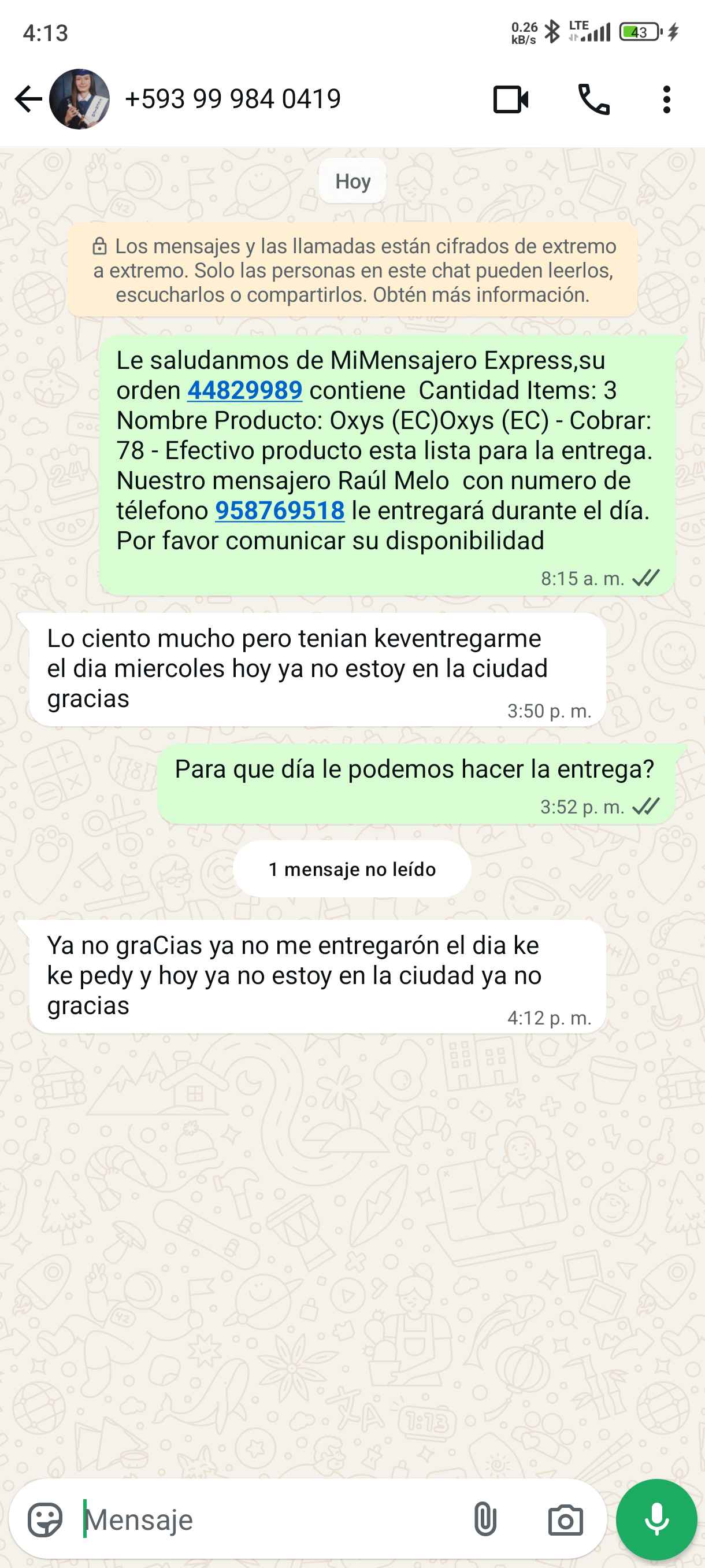The height and width of the screenshot is (1568, 705).
Task: Start a voice call
Action: pyautogui.click(x=593, y=99)
